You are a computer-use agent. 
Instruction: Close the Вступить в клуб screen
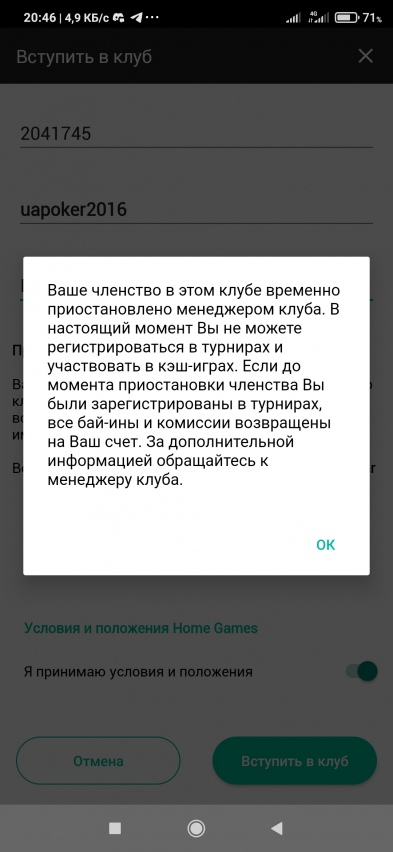click(366, 56)
